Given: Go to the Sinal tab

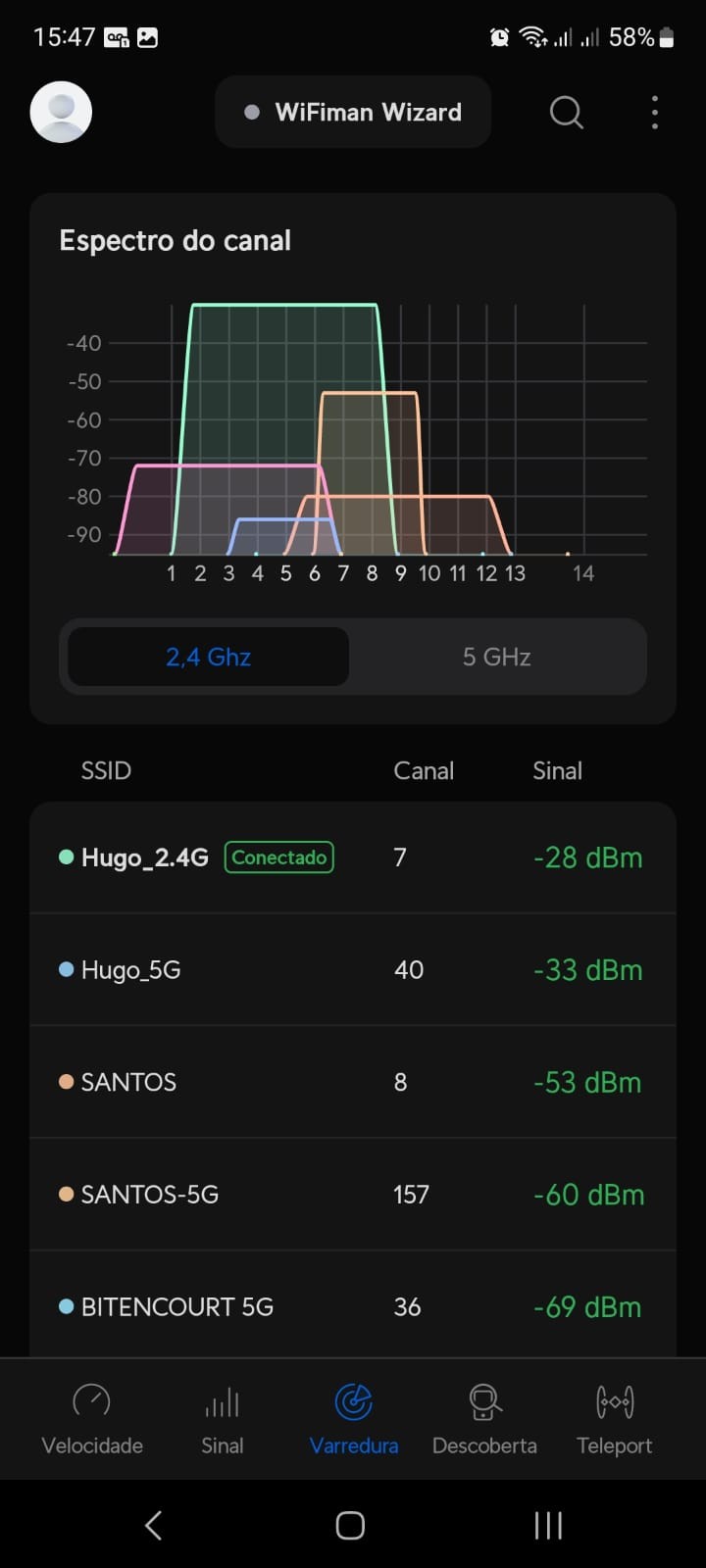Looking at the screenshot, I should [x=223, y=1418].
